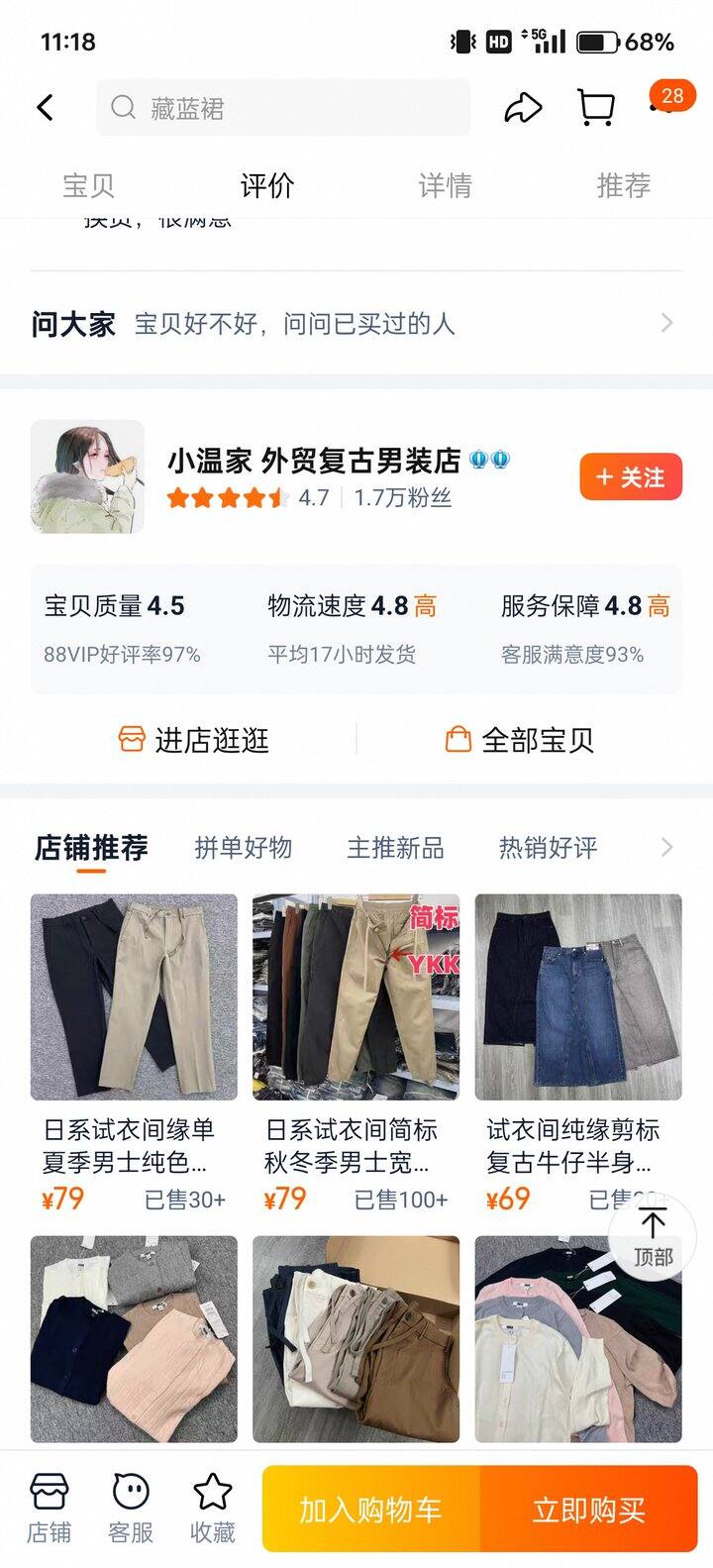Switch to the 宝贝 tab

tap(88, 185)
